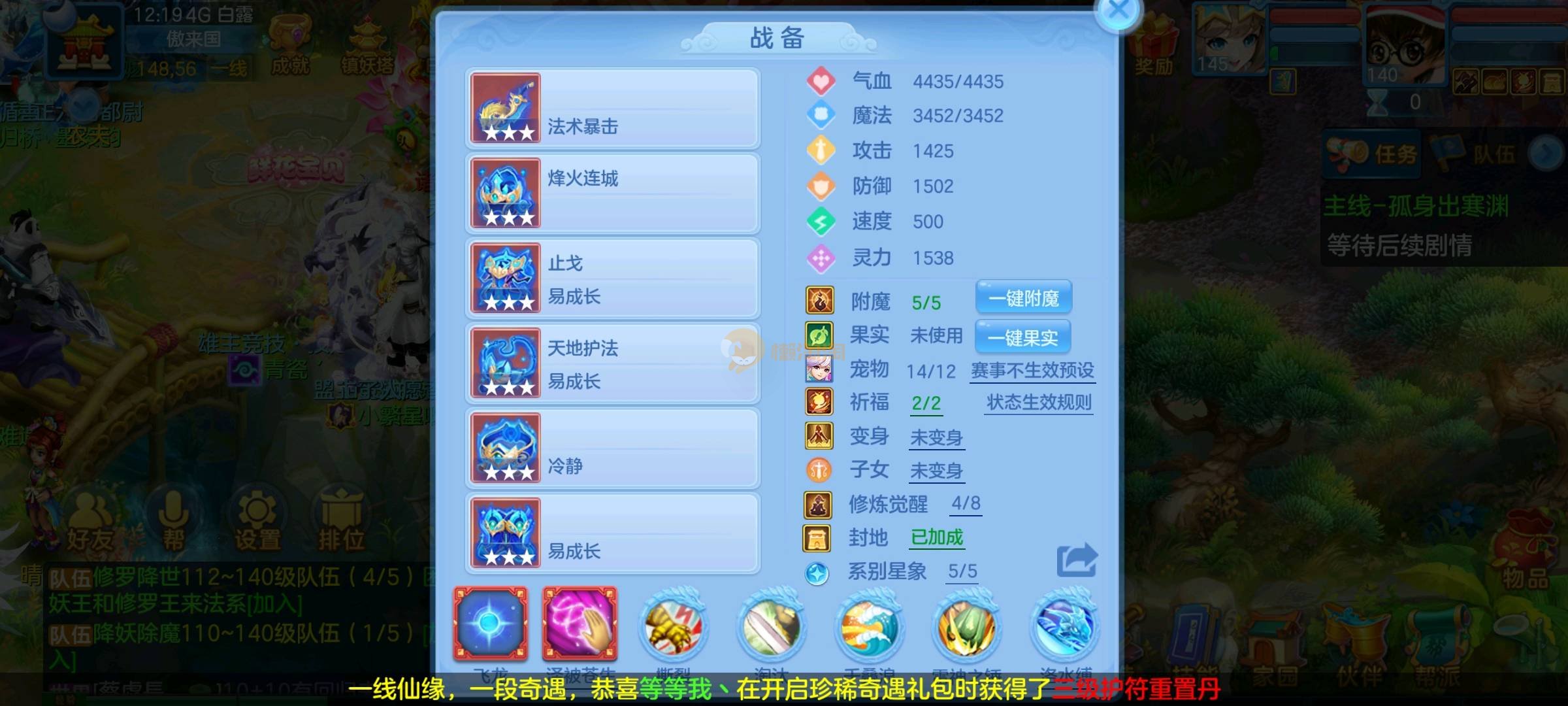Open the 烽火连城 equipment card
This screenshot has height=706, width=1568.
click(x=612, y=193)
